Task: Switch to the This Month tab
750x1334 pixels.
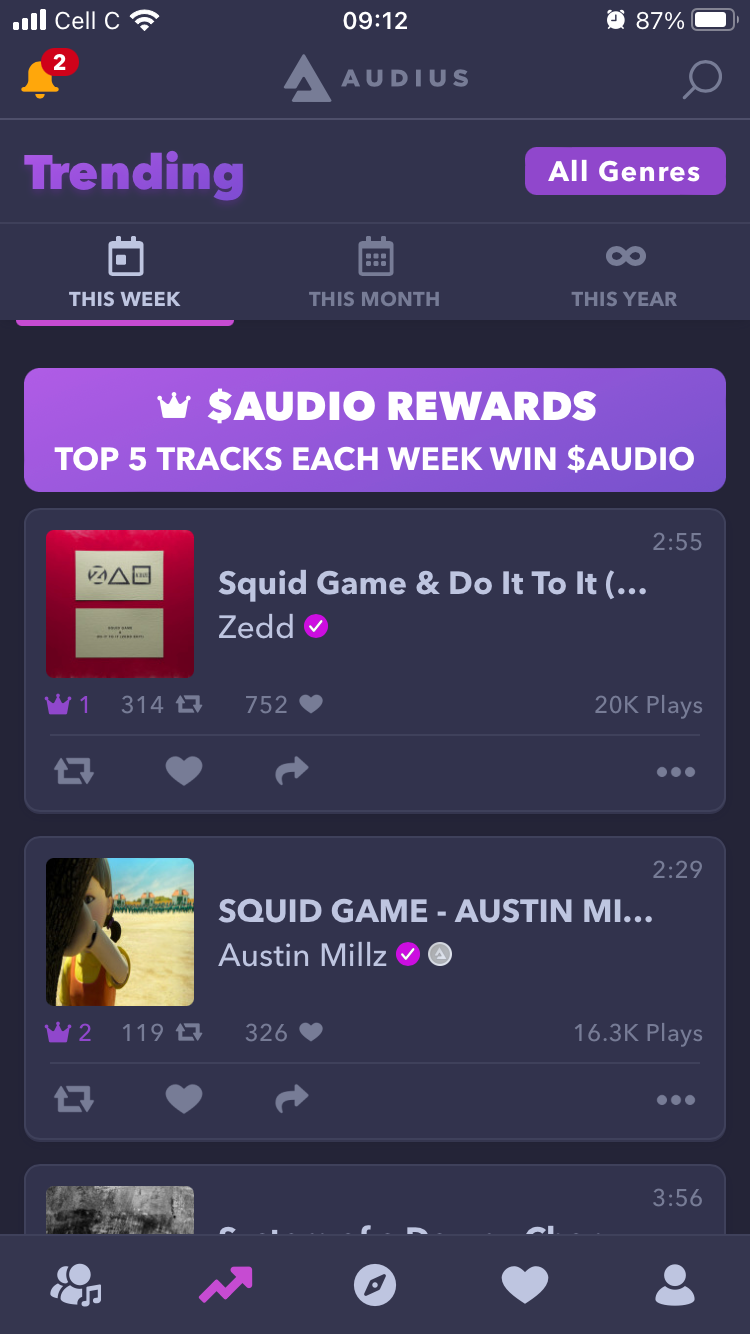Action: pyautogui.click(x=374, y=273)
